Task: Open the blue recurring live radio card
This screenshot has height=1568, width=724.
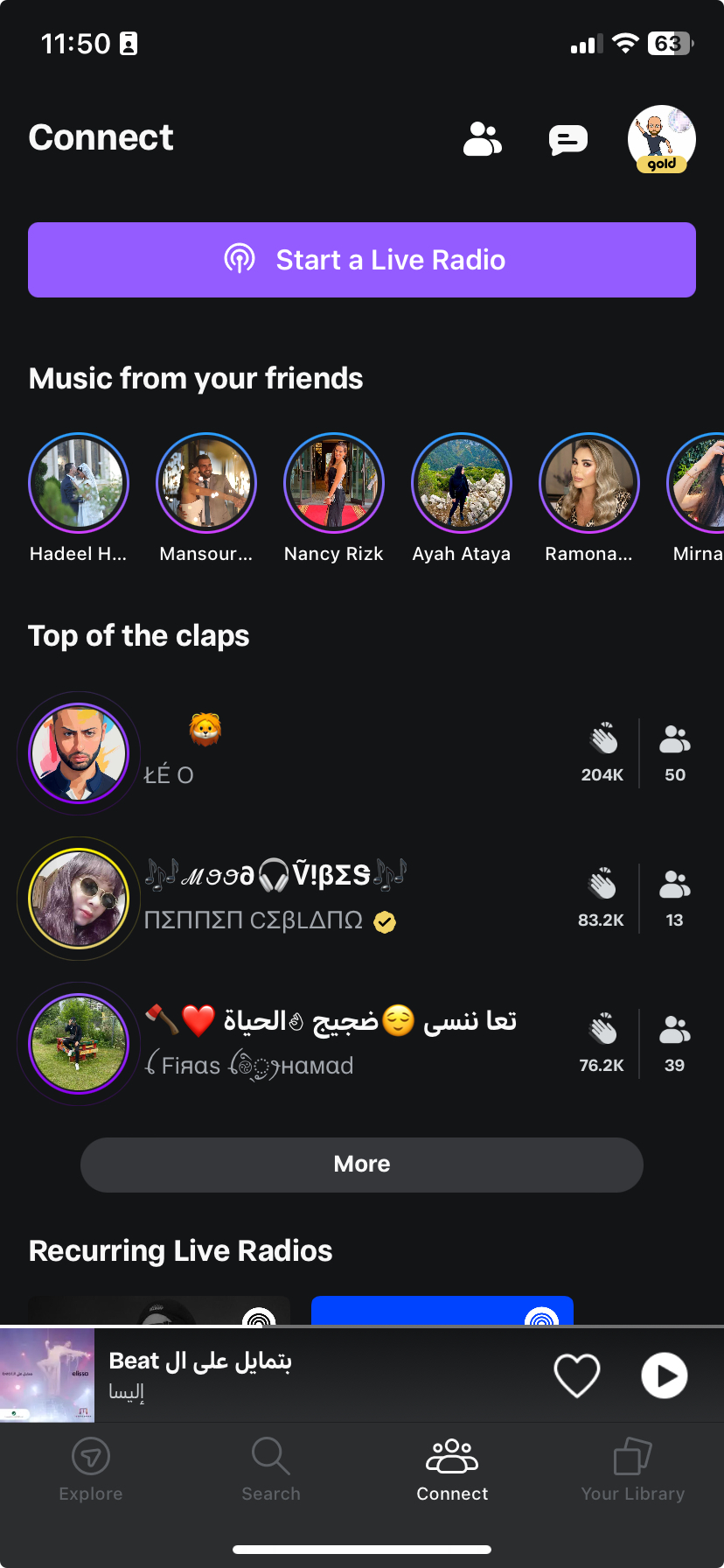Action: (x=442, y=1310)
